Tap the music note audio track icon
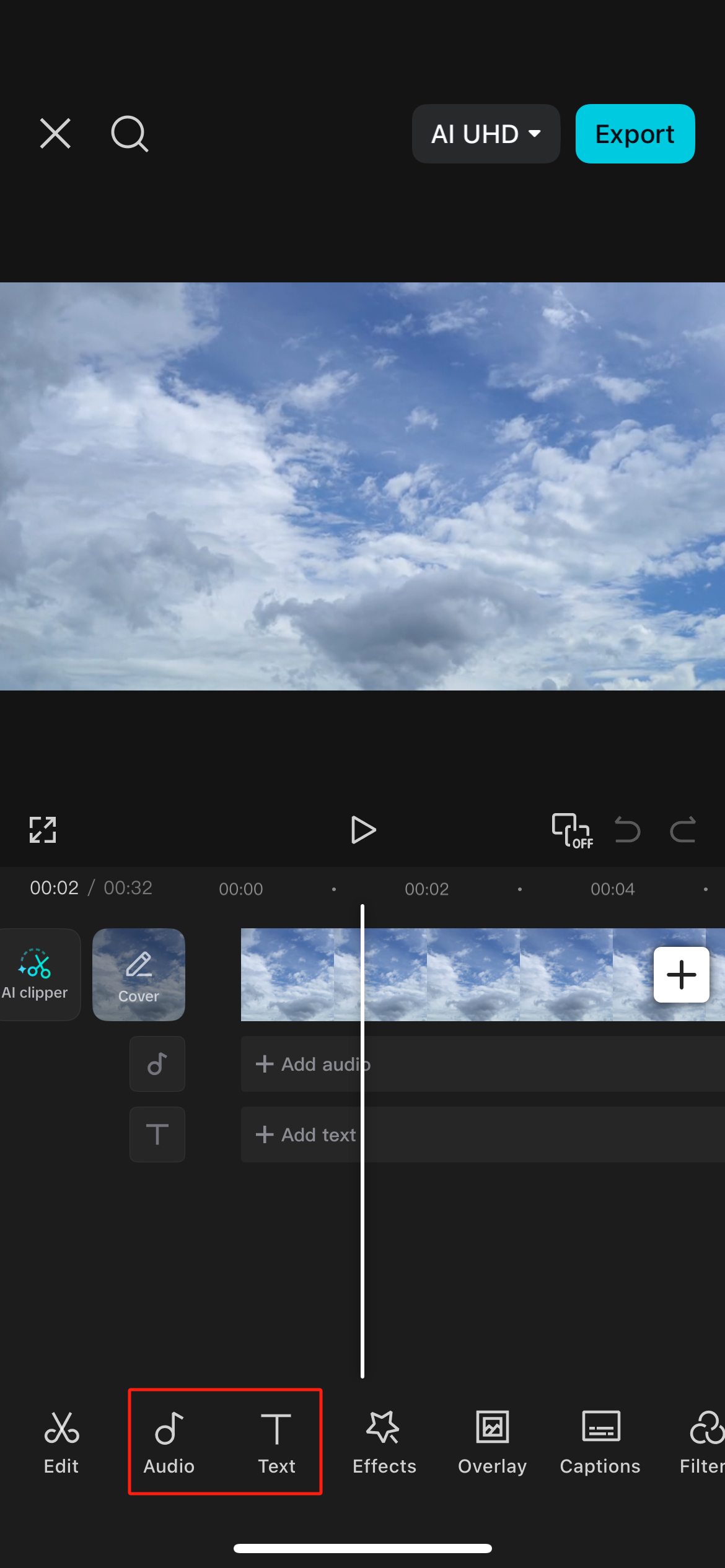The height and width of the screenshot is (1568, 725). pos(157,1064)
